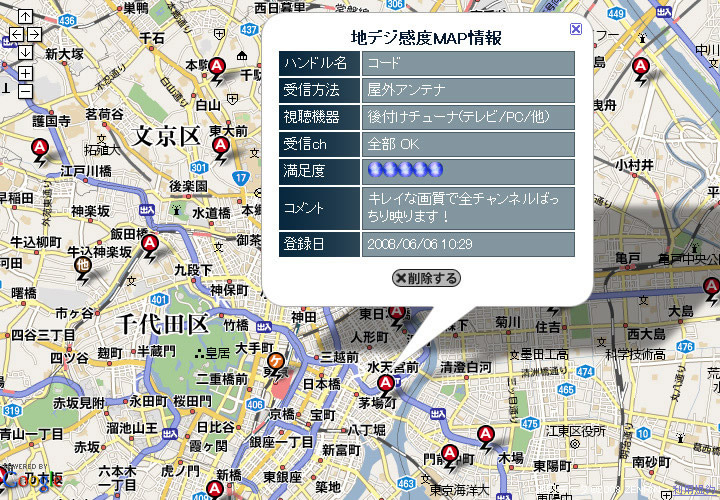Image resolution: width=720 pixels, height=500 pixels.
Task: Tap the 削除する button
Action: click(426, 277)
